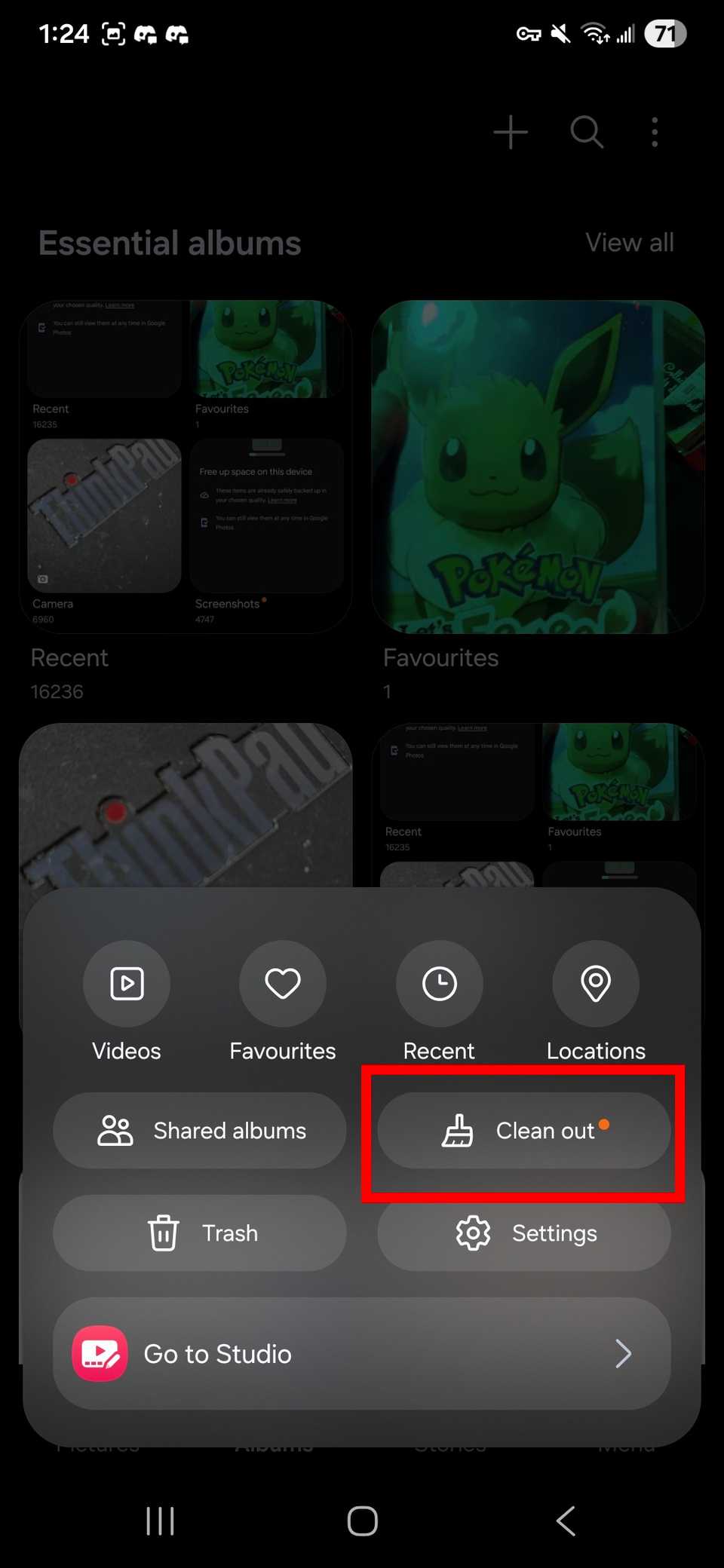
Task: Go to the home screen
Action: click(x=362, y=1521)
